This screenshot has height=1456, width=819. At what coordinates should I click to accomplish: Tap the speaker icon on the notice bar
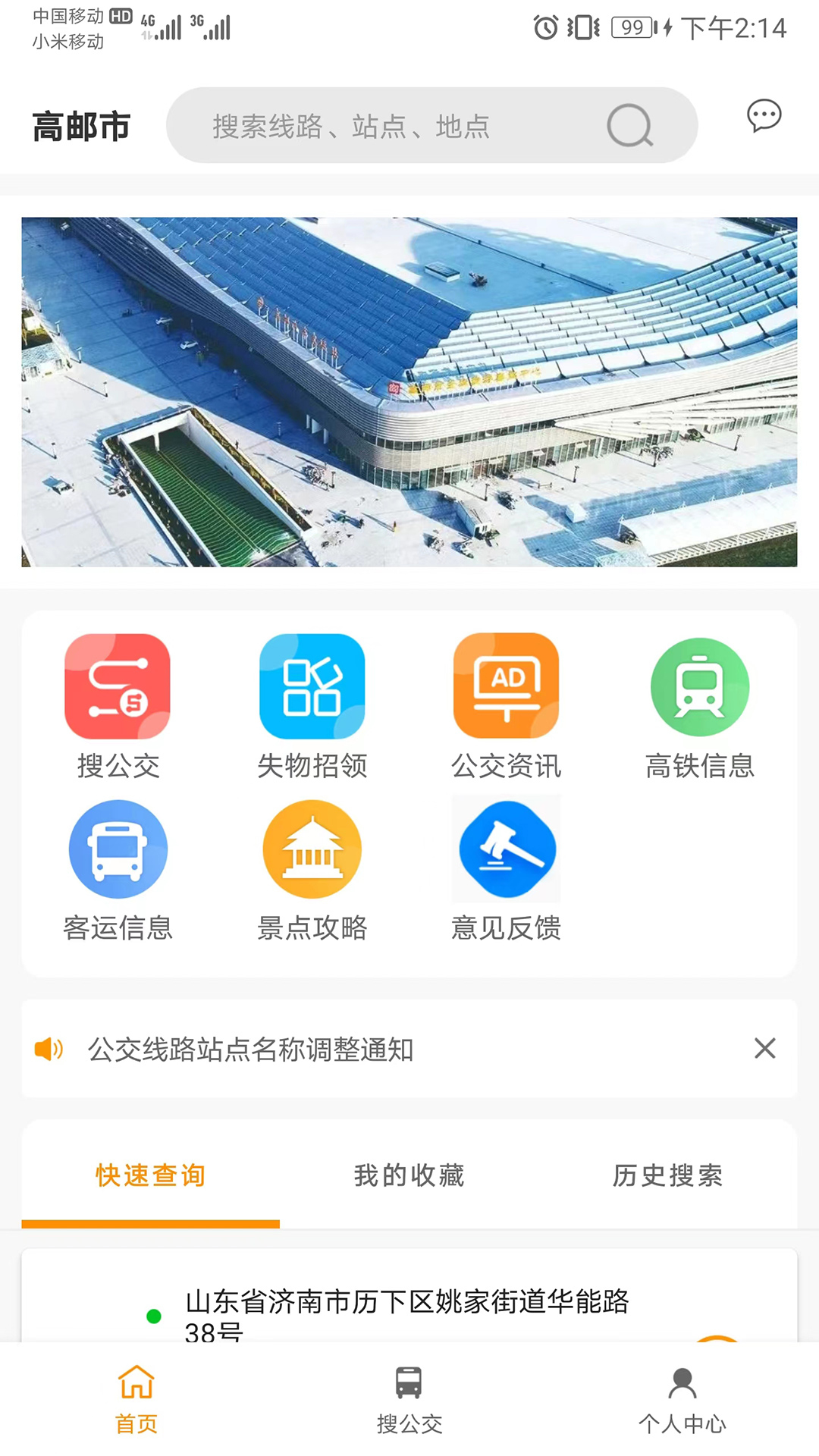48,1050
